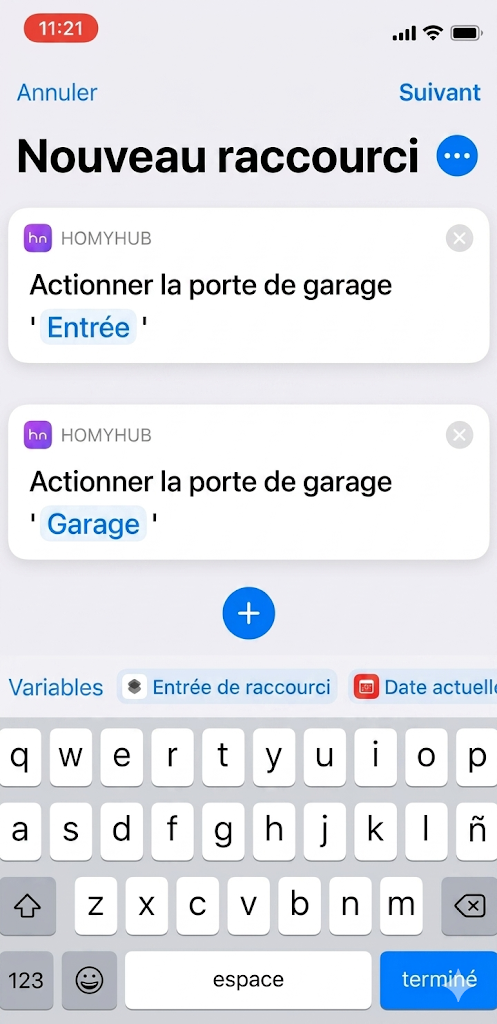The width and height of the screenshot is (497, 1024).
Task: Tap the 'terminé' key on the keyboard
Action: coord(438,980)
